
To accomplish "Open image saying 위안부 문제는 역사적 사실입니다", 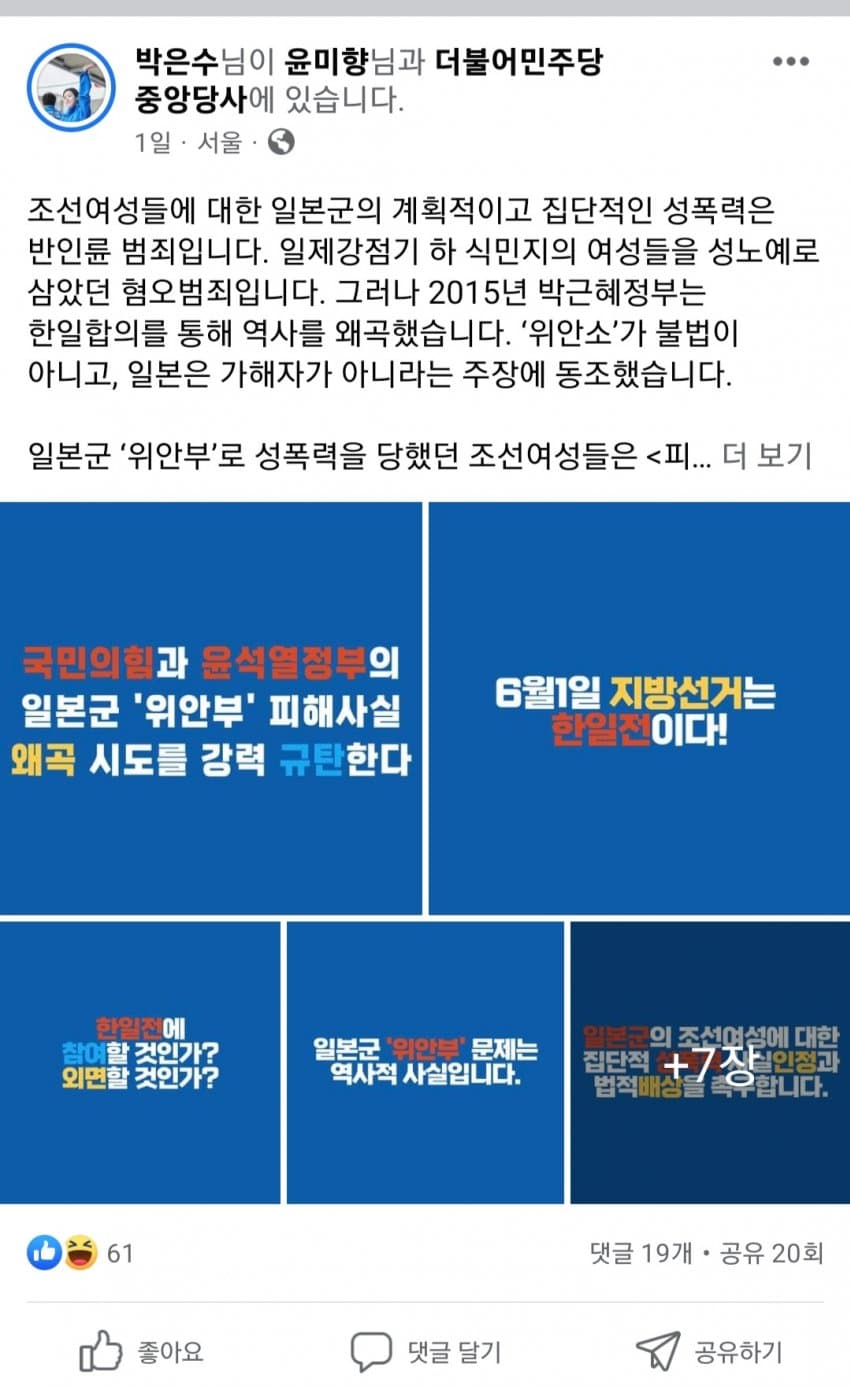I will pos(425,1062).
